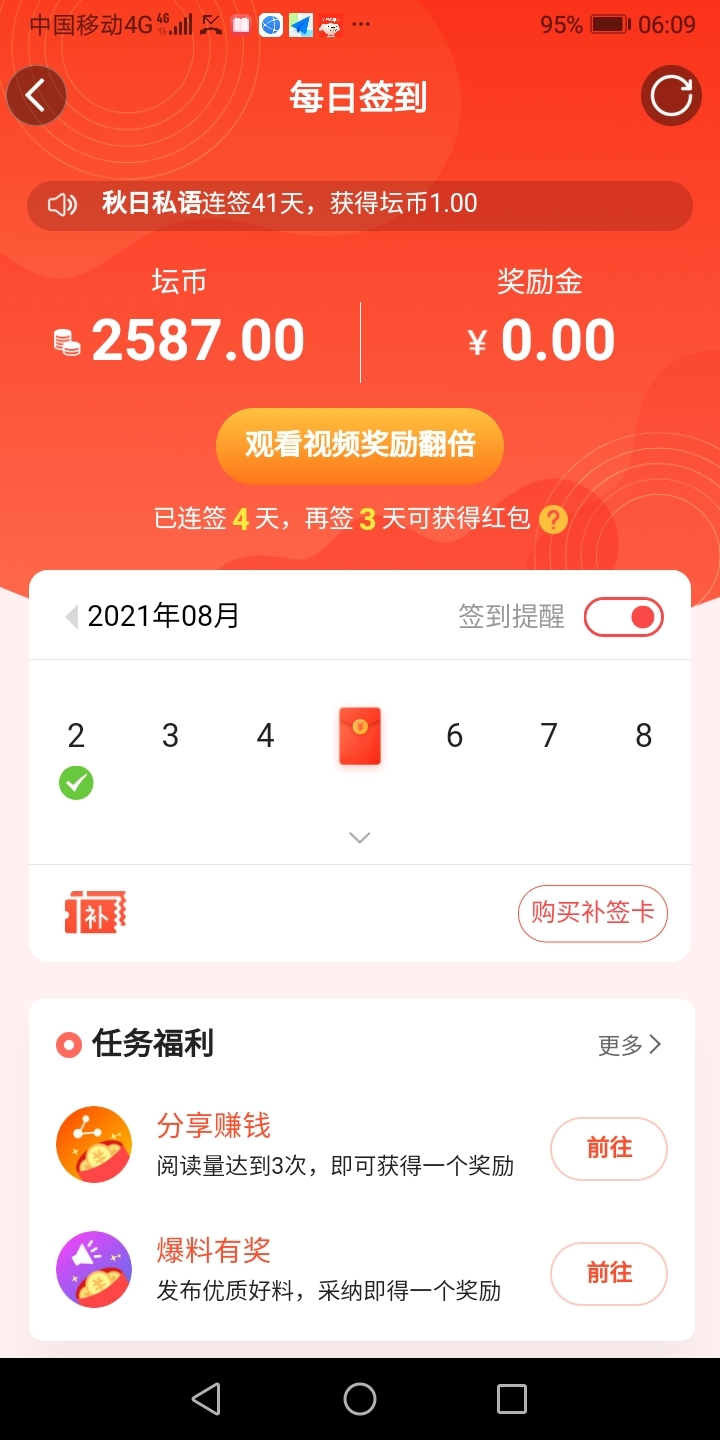
Task: Refresh the daily check-in page
Action: tap(671, 96)
